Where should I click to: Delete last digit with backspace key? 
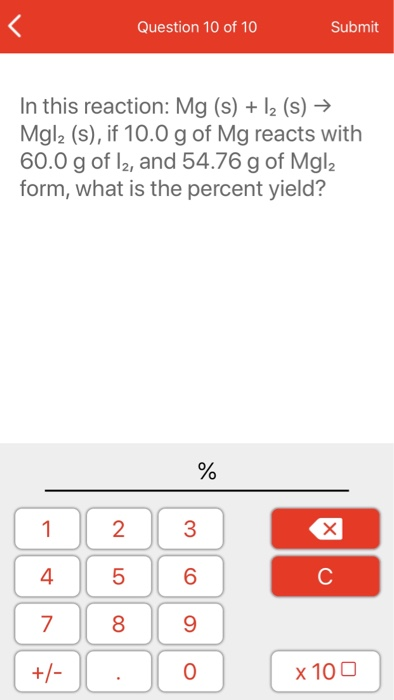pos(326,529)
